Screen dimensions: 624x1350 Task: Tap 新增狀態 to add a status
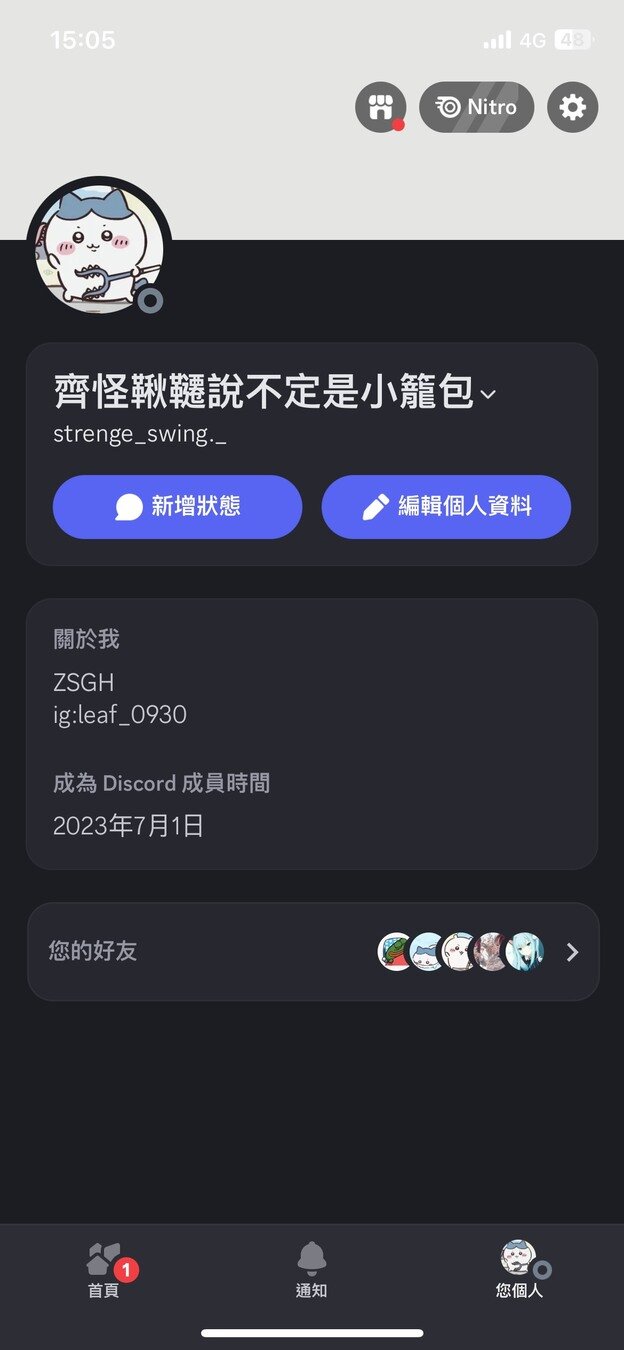click(177, 507)
